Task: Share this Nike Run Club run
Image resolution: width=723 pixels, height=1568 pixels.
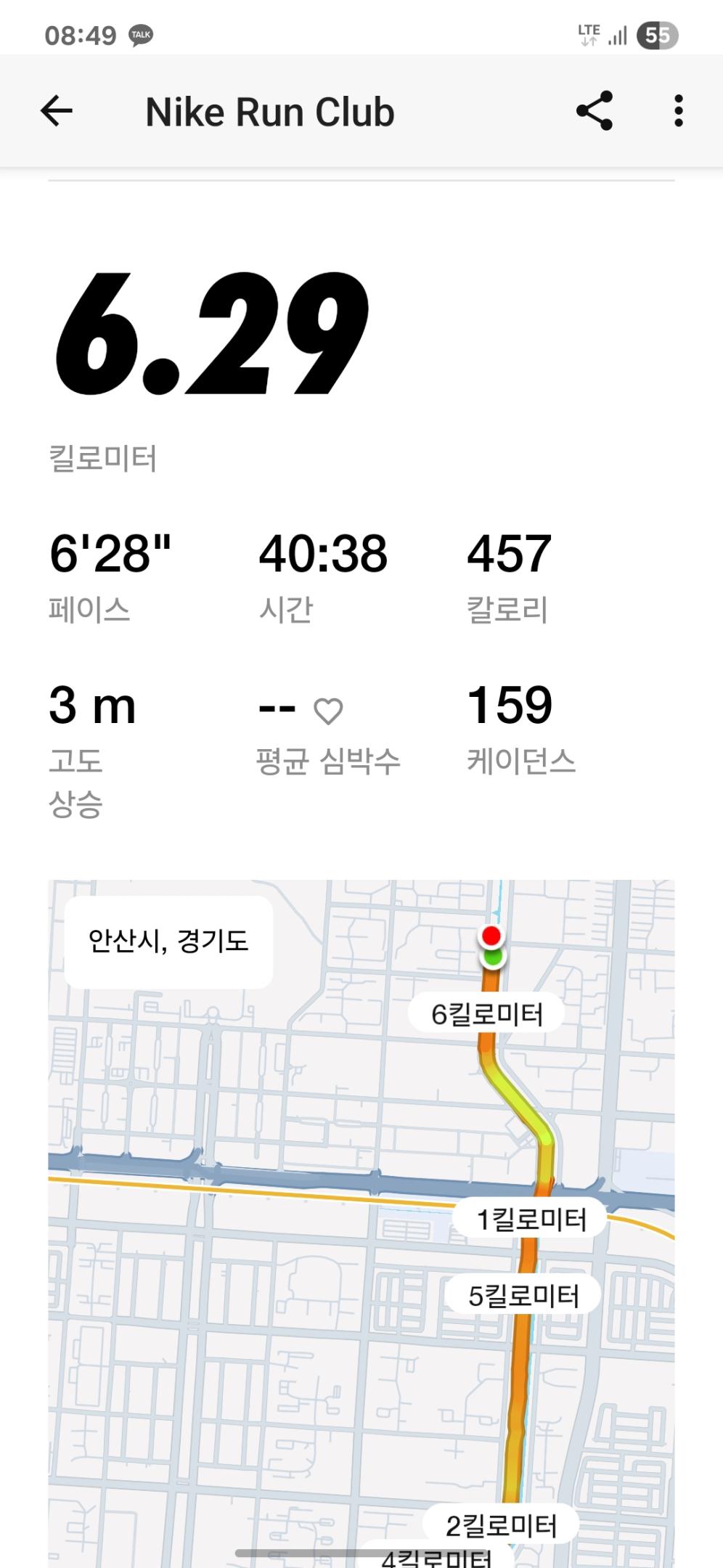Action: click(595, 111)
